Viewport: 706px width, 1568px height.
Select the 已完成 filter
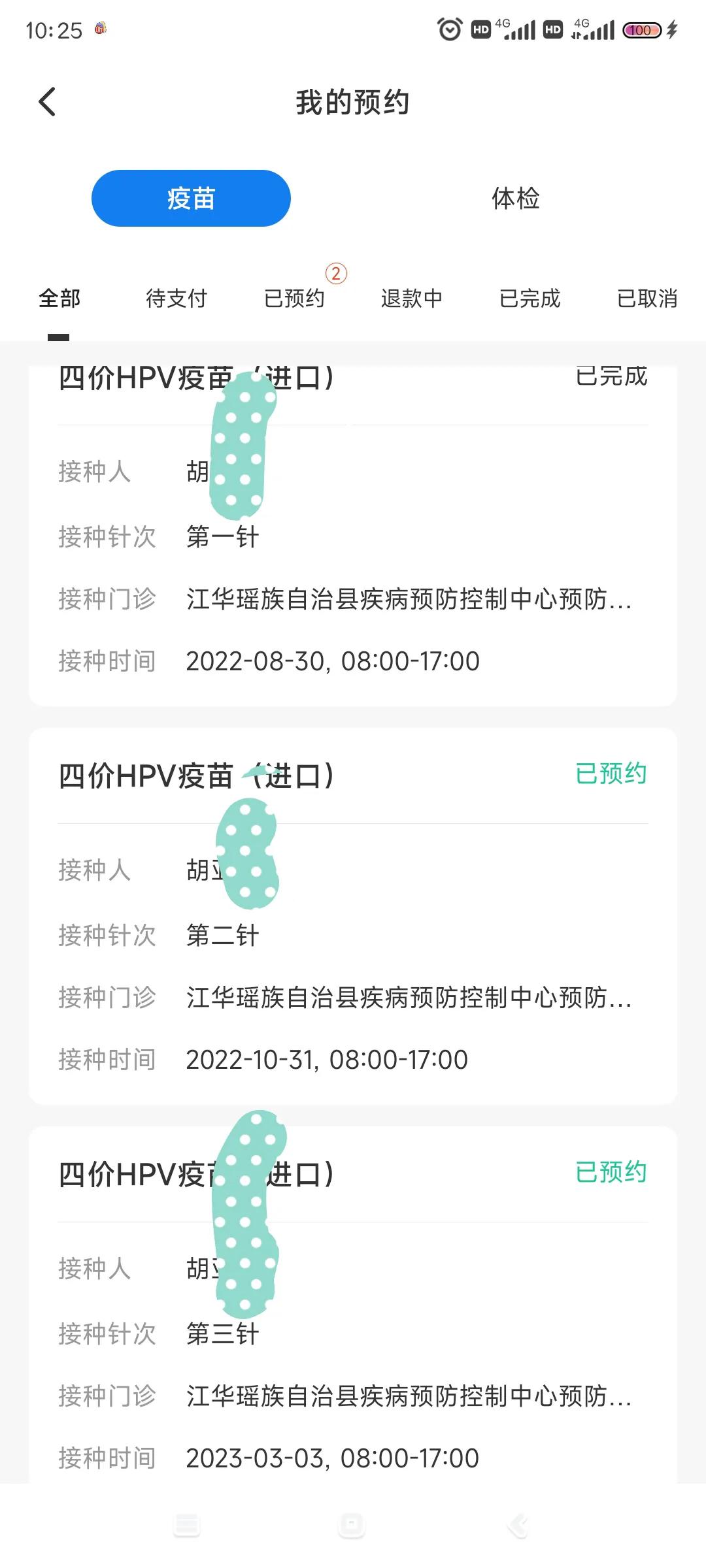click(x=530, y=299)
